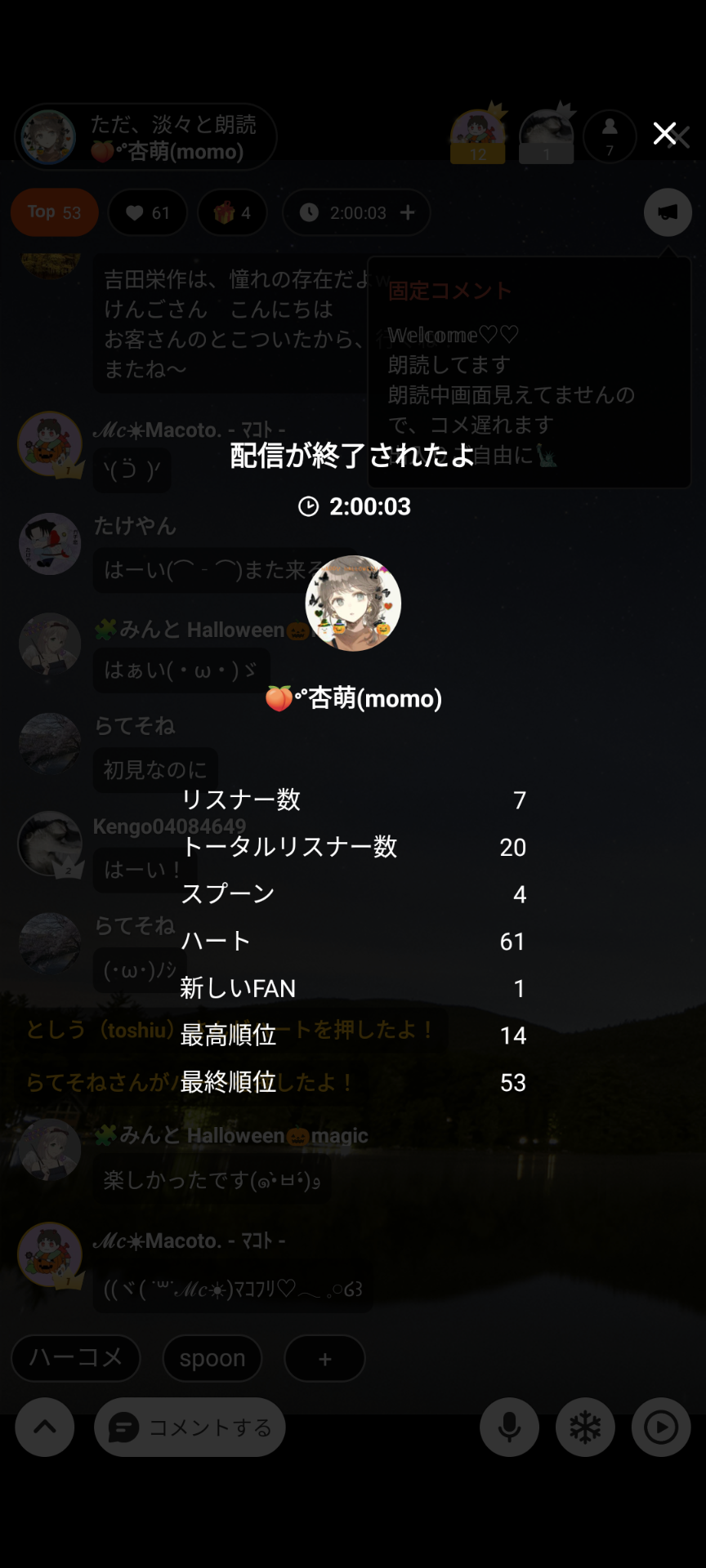This screenshot has width=706, height=1568.
Task: Mute the microphone
Action: 509,1427
